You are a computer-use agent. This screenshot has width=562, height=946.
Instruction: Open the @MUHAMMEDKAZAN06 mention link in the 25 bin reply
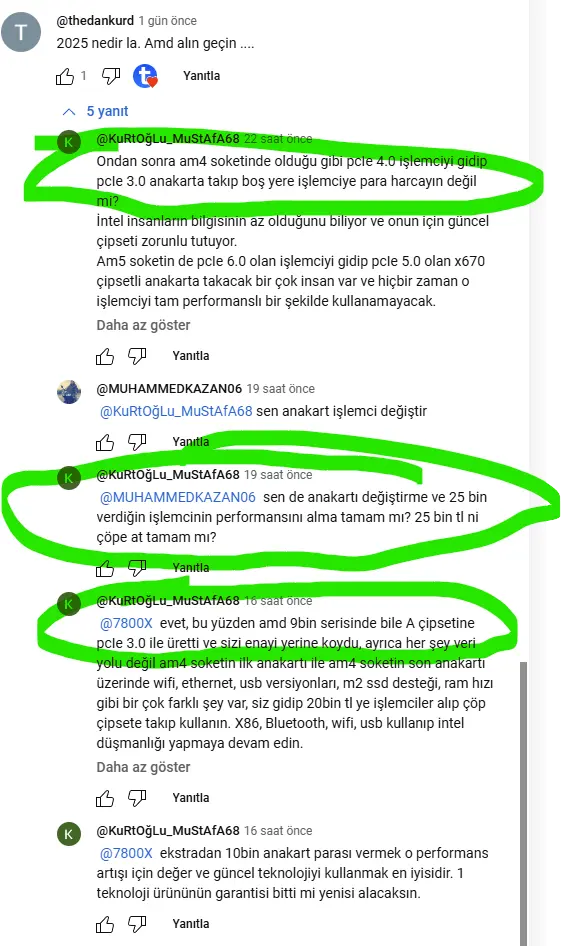point(178,498)
